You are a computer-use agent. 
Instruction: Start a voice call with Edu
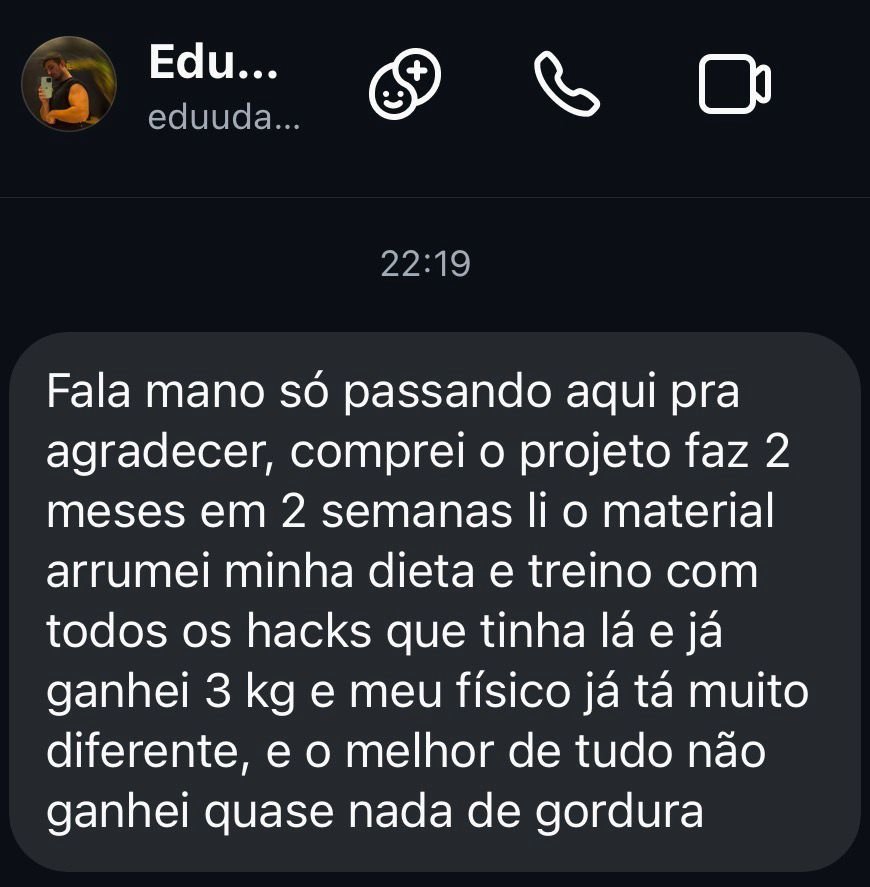[x=567, y=84]
